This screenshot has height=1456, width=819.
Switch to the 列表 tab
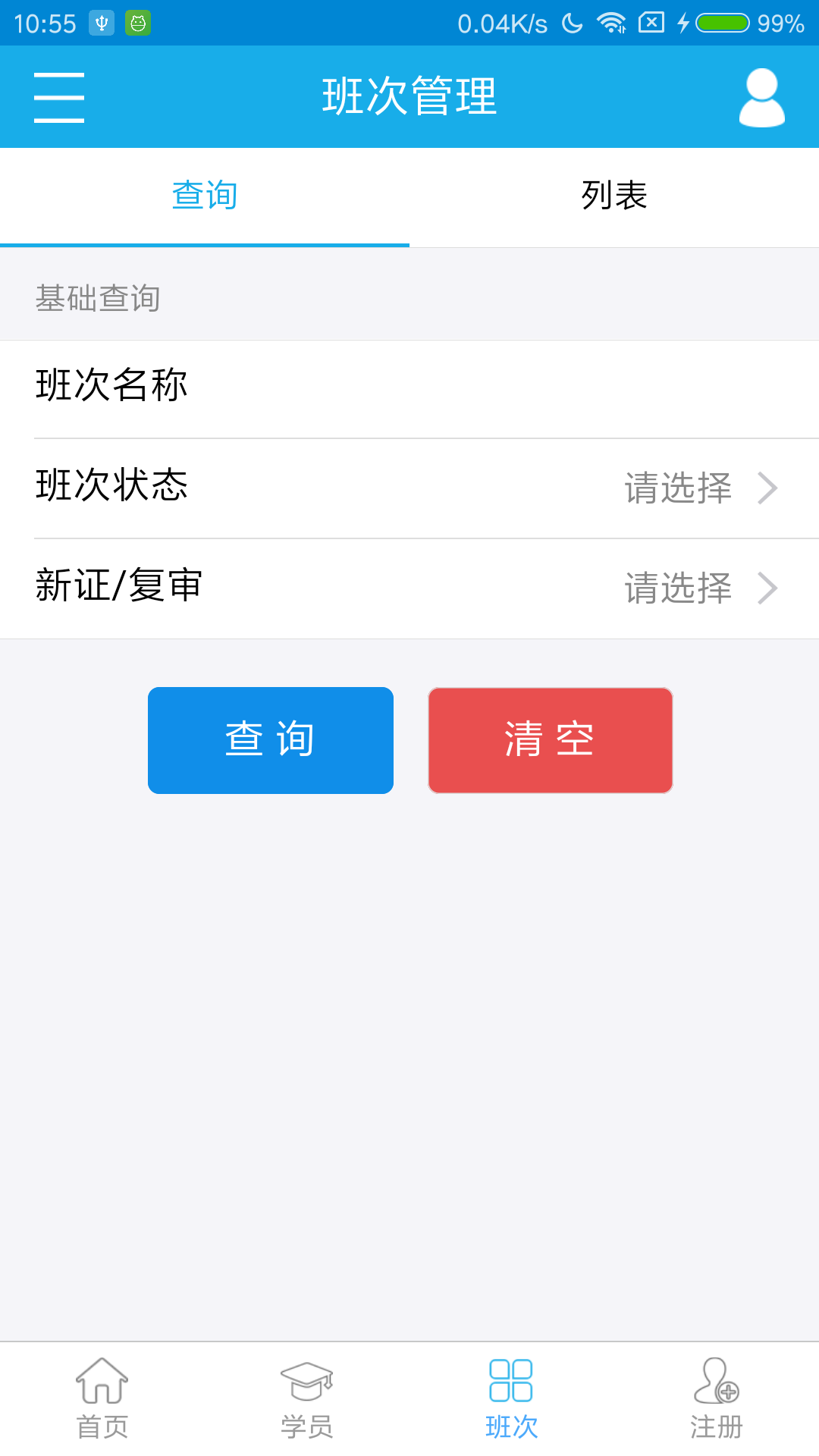click(614, 195)
